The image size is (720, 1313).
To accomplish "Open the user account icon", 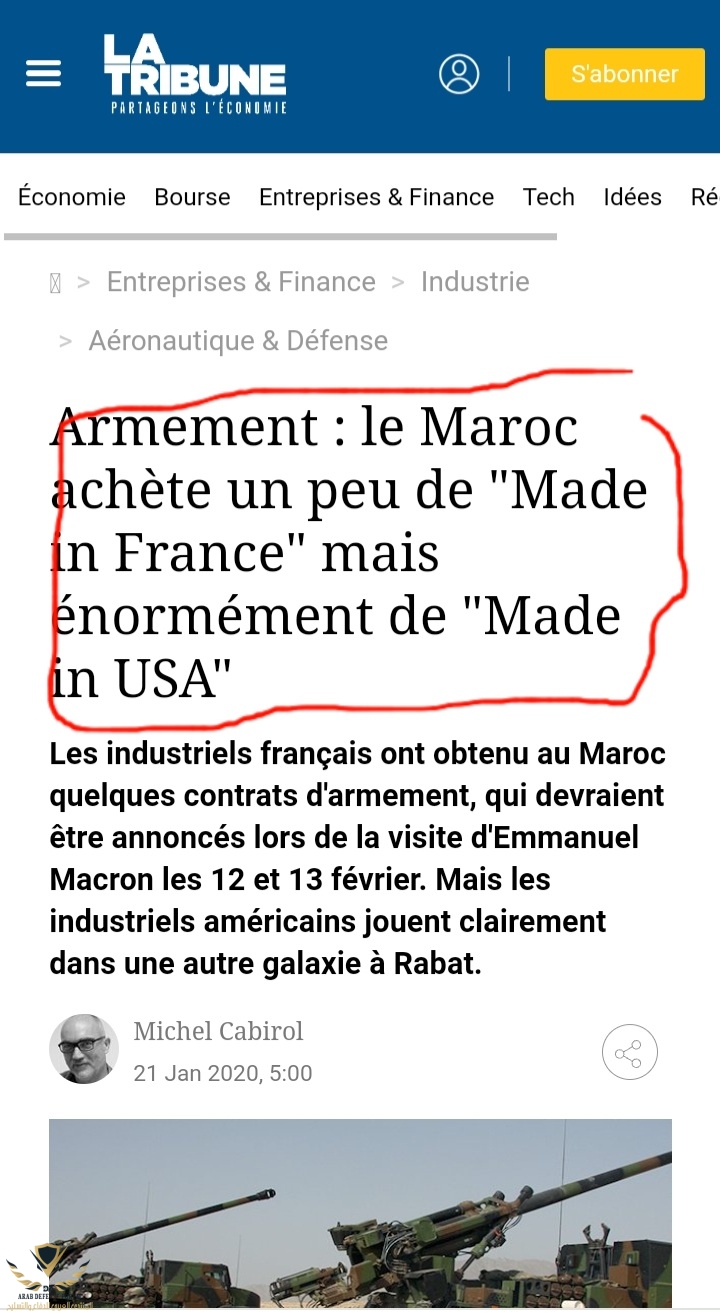I will (459, 74).
